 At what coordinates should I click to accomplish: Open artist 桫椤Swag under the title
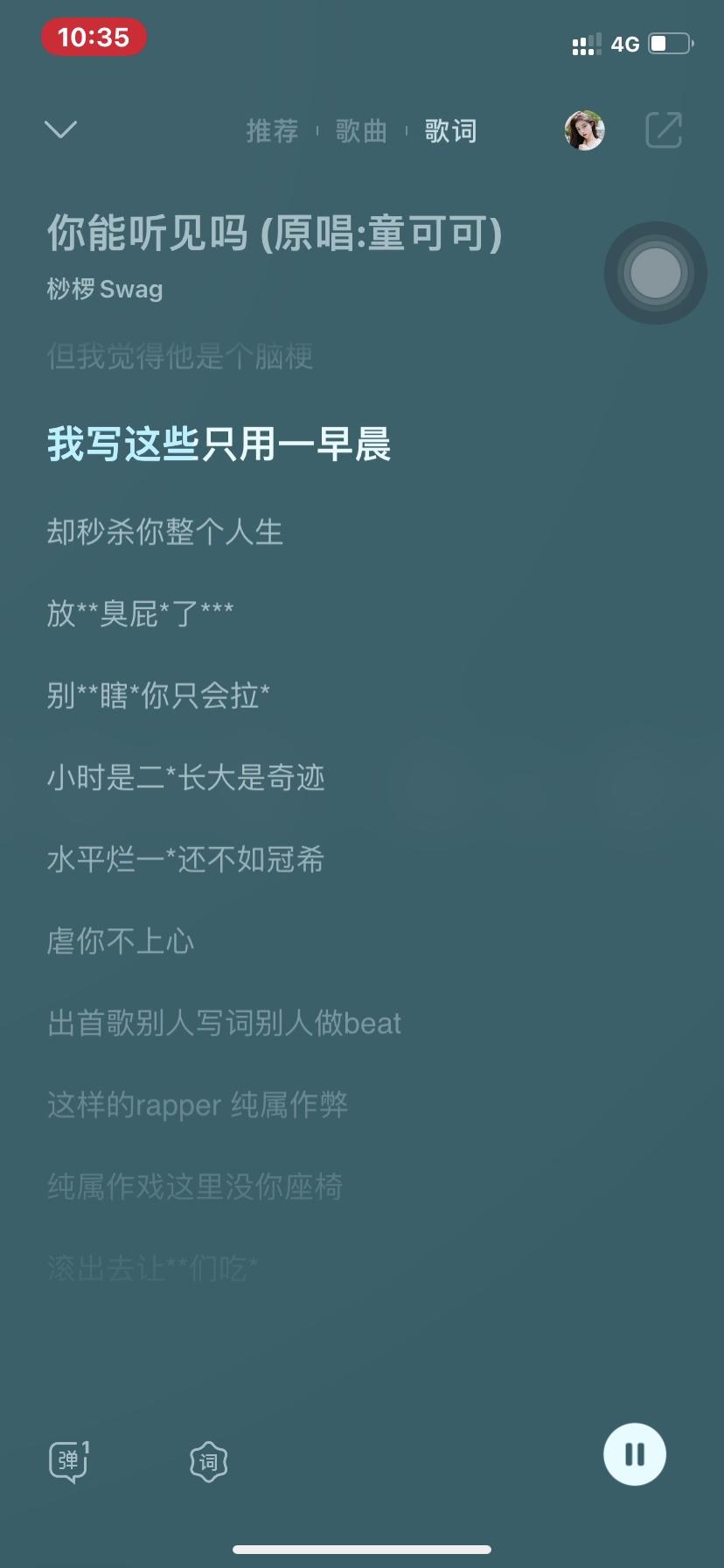pos(105,289)
